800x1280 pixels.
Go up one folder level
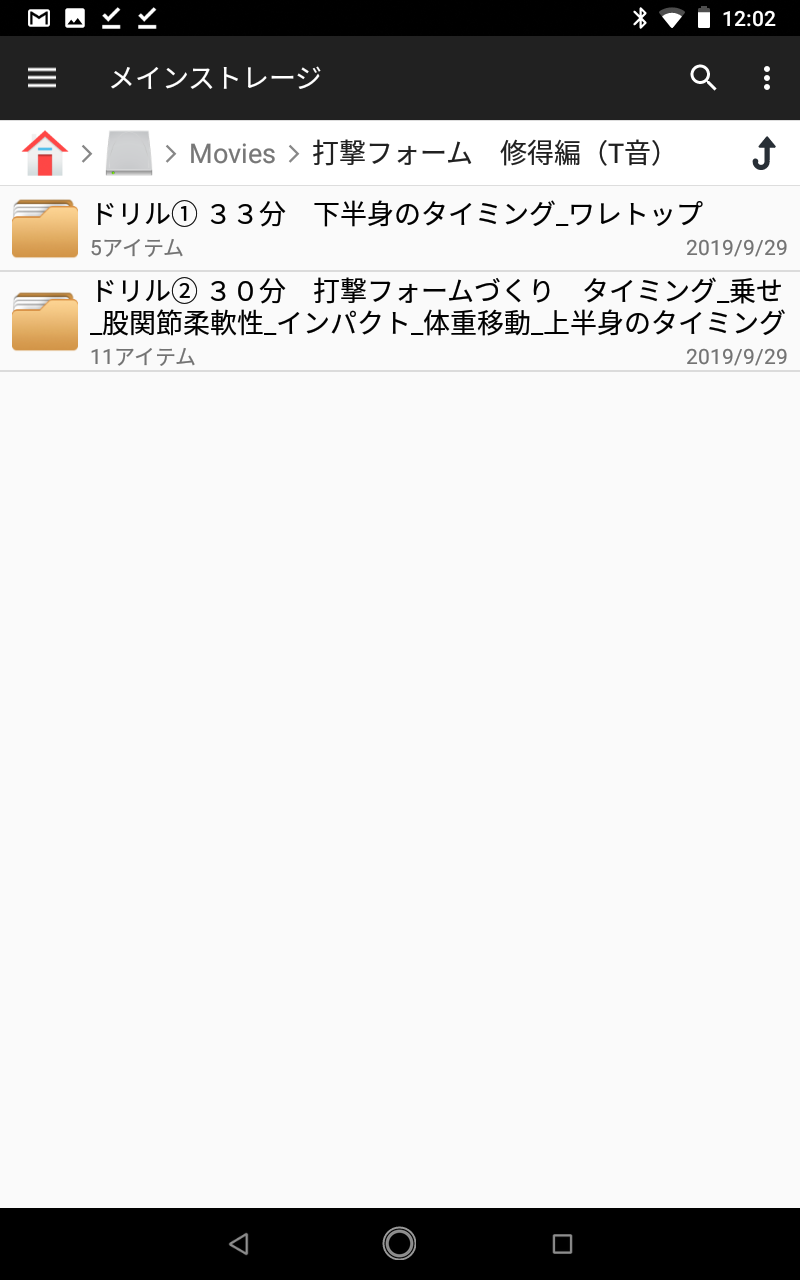763,154
